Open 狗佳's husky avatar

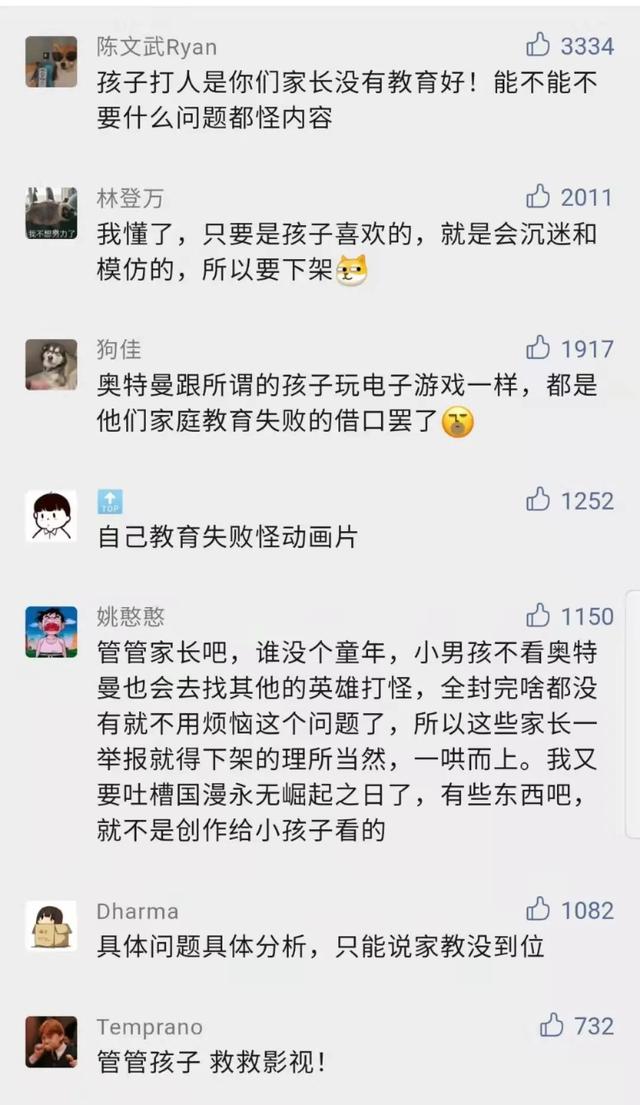point(51,365)
